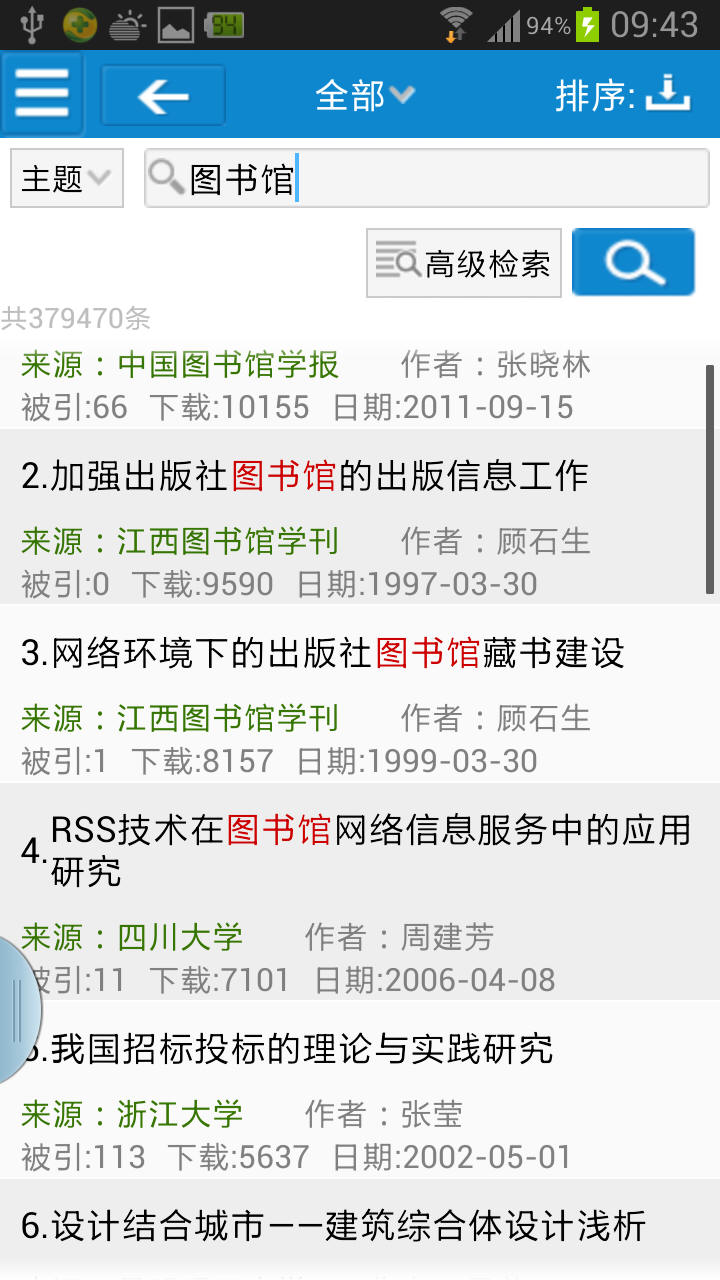Expand the 全部 category dropdown
The height and width of the screenshot is (1280, 720).
coord(364,96)
